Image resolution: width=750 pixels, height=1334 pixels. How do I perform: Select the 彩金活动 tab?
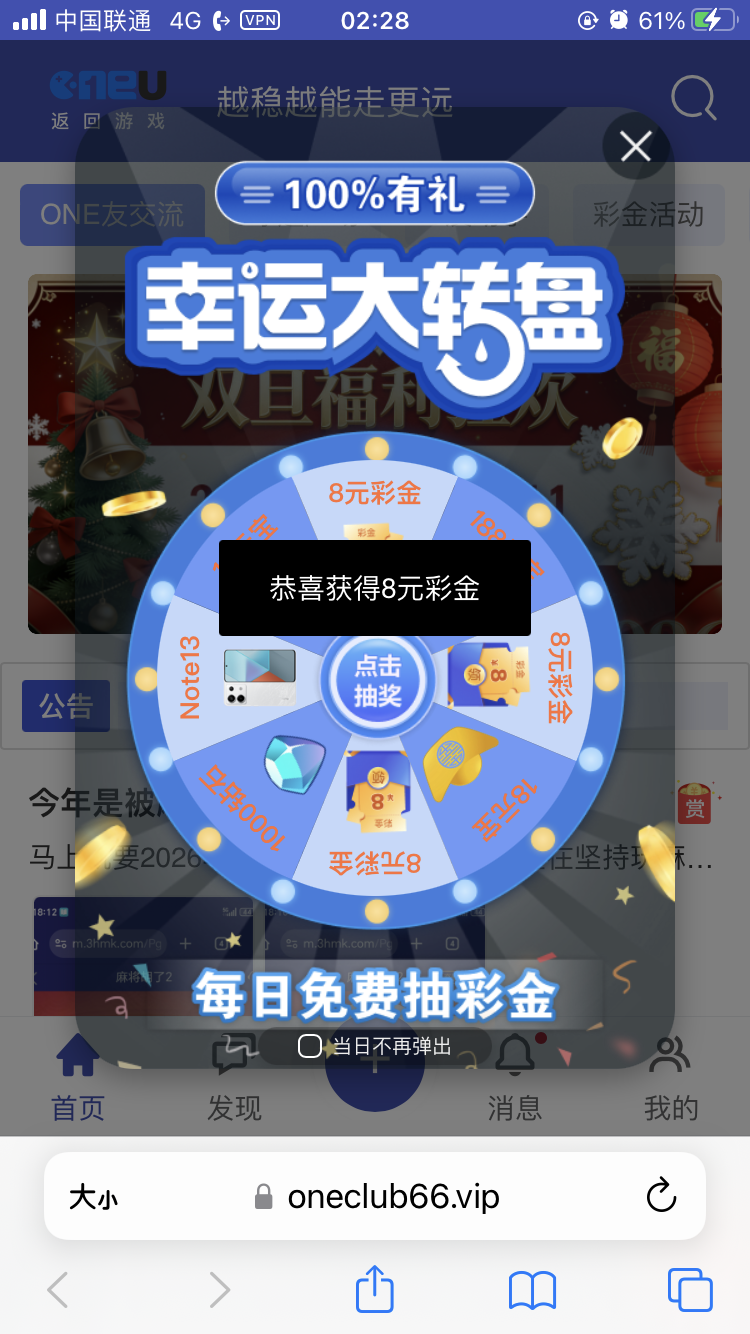click(648, 215)
